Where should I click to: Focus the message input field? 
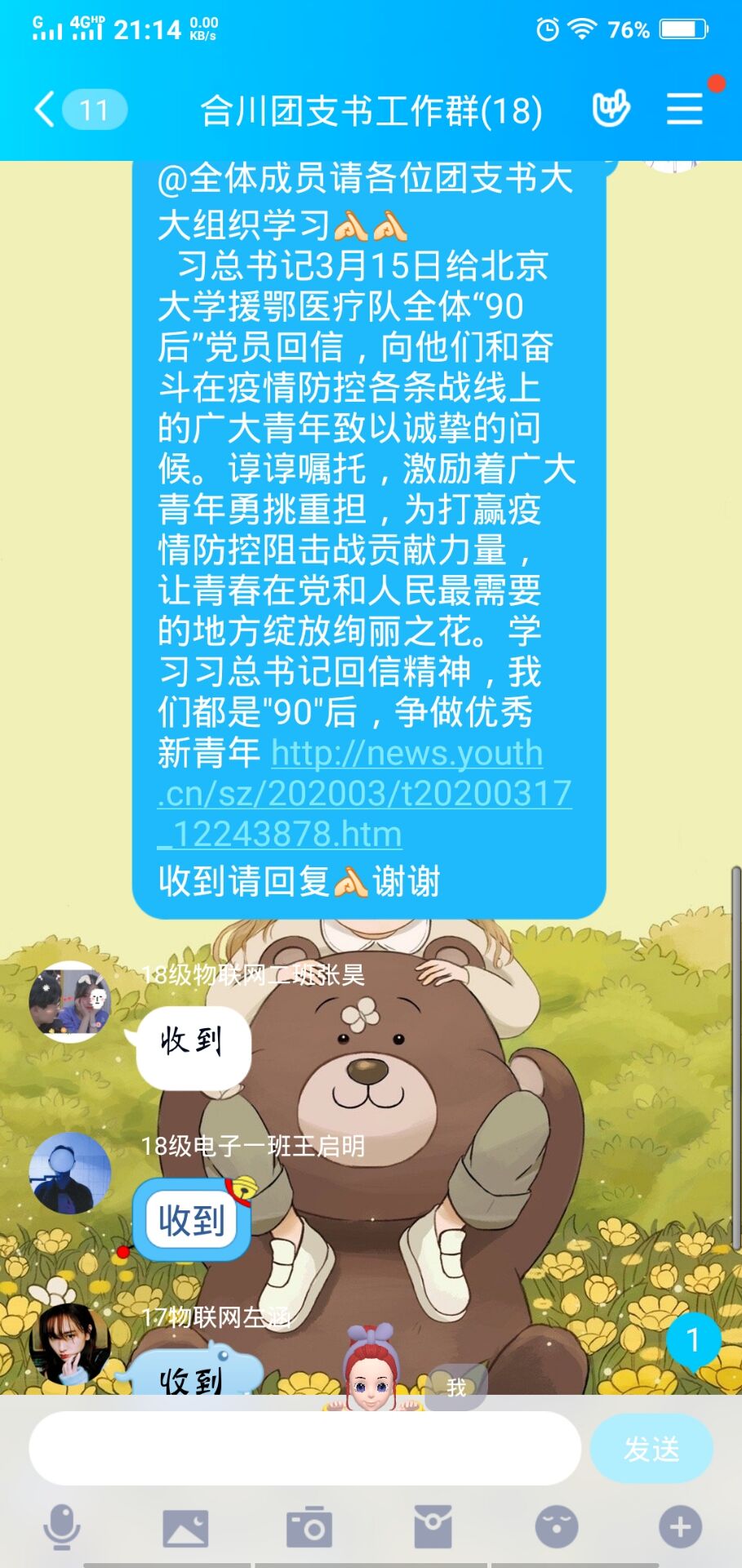(304, 1448)
